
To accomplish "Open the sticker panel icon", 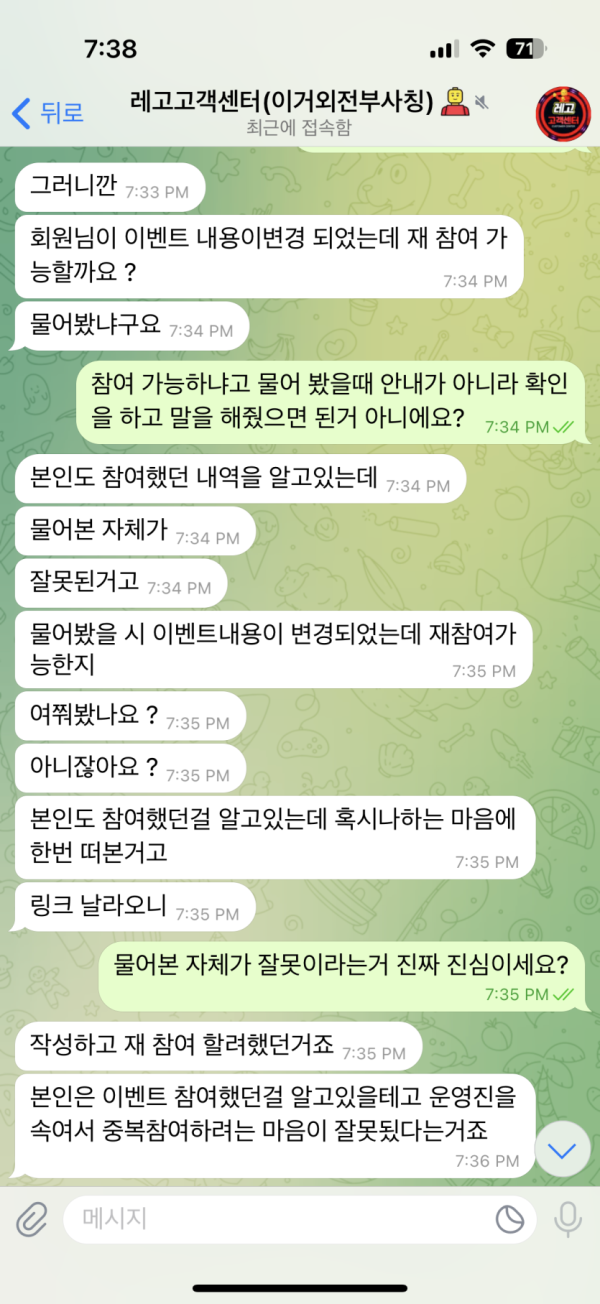I will tap(510, 1219).
